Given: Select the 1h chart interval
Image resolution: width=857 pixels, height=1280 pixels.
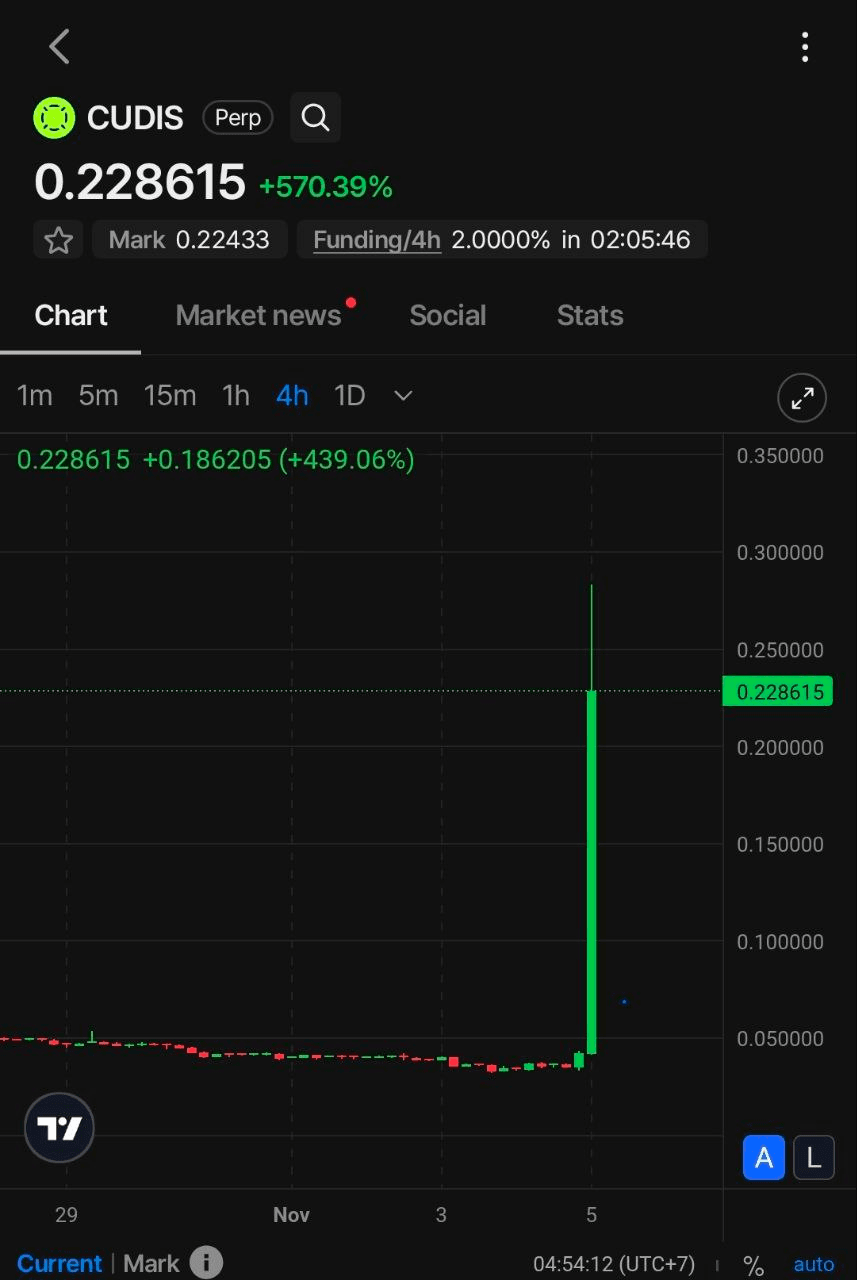Looking at the screenshot, I should [235, 396].
